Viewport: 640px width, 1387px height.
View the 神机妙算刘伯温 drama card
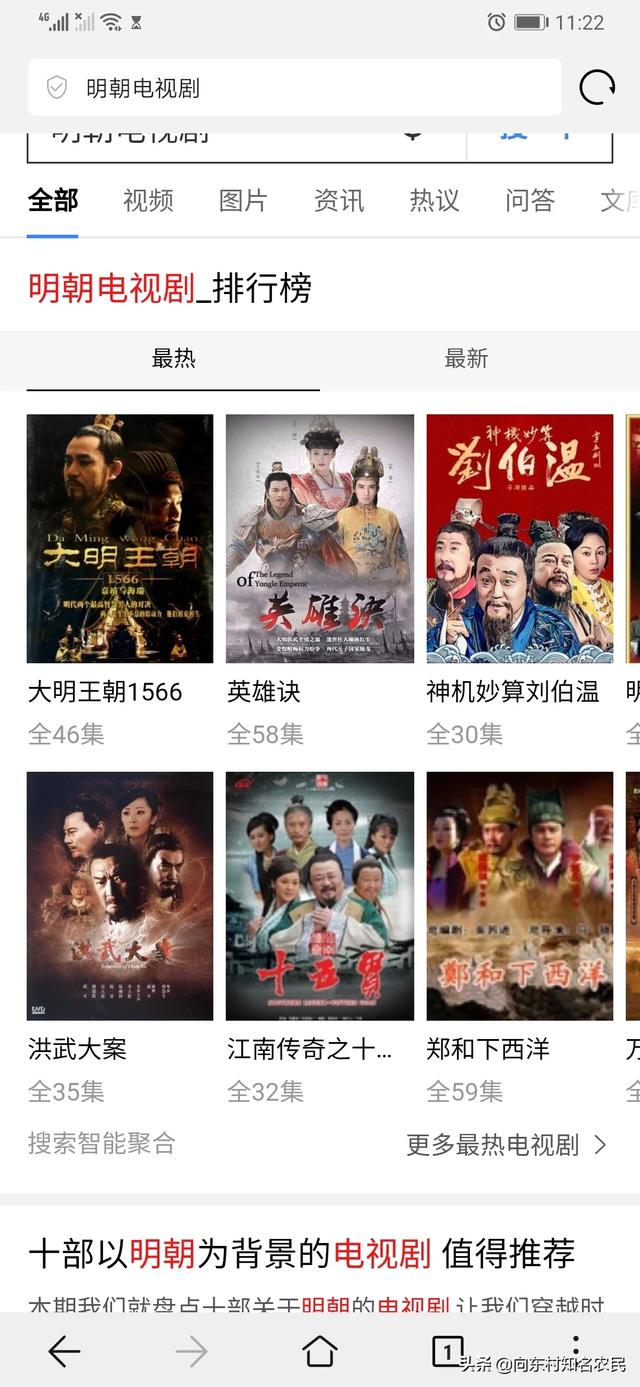[520, 539]
